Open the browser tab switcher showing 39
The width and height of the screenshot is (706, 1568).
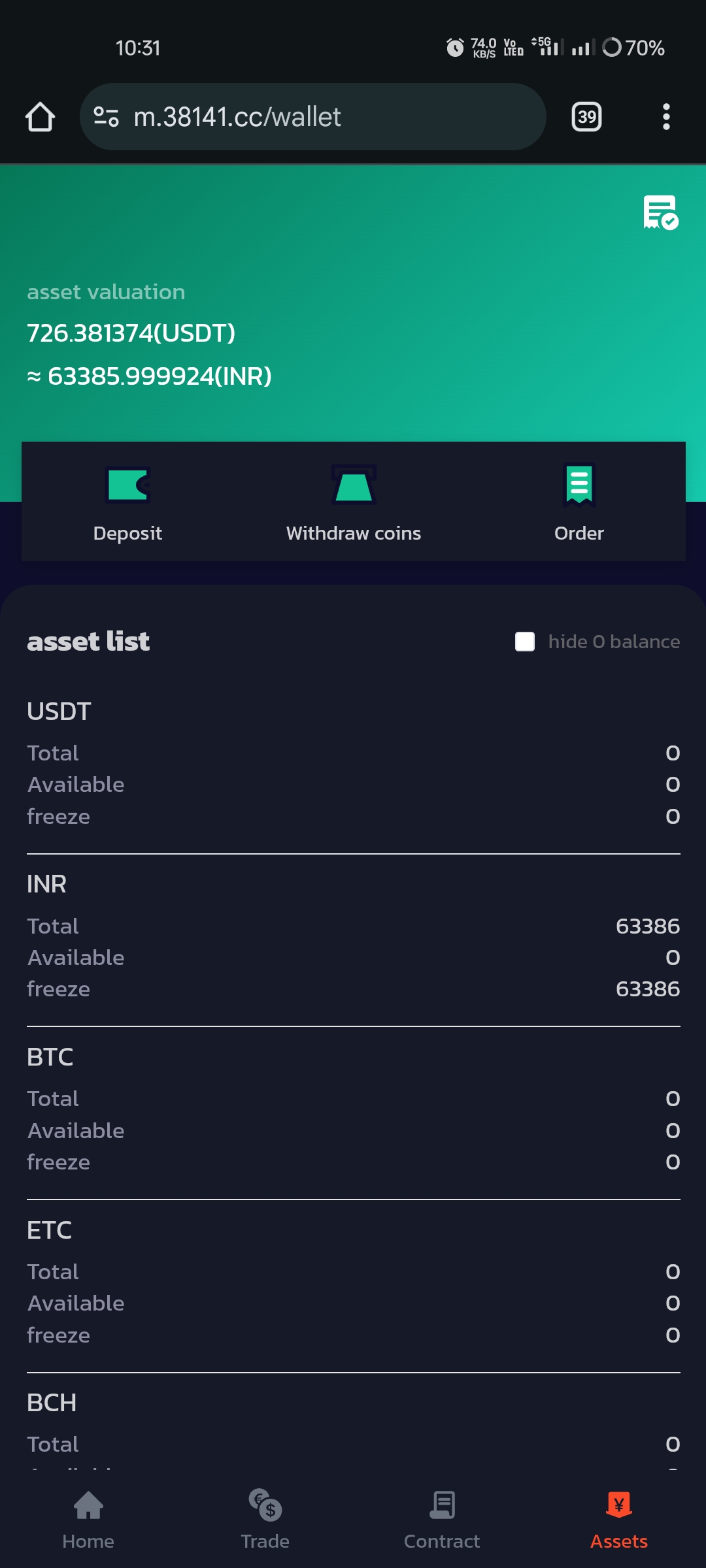[587, 117]
